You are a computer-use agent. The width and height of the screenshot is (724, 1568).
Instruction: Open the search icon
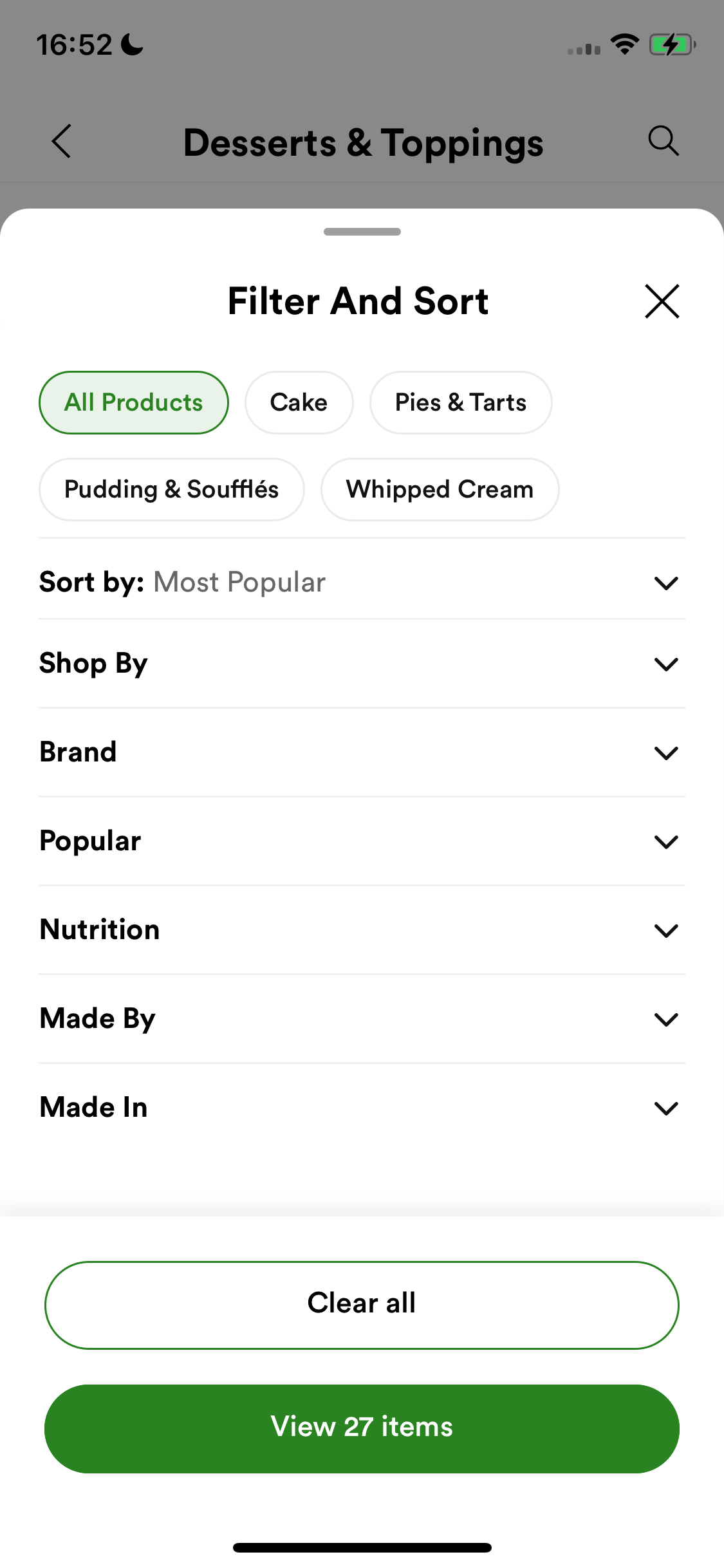(664, 141)
